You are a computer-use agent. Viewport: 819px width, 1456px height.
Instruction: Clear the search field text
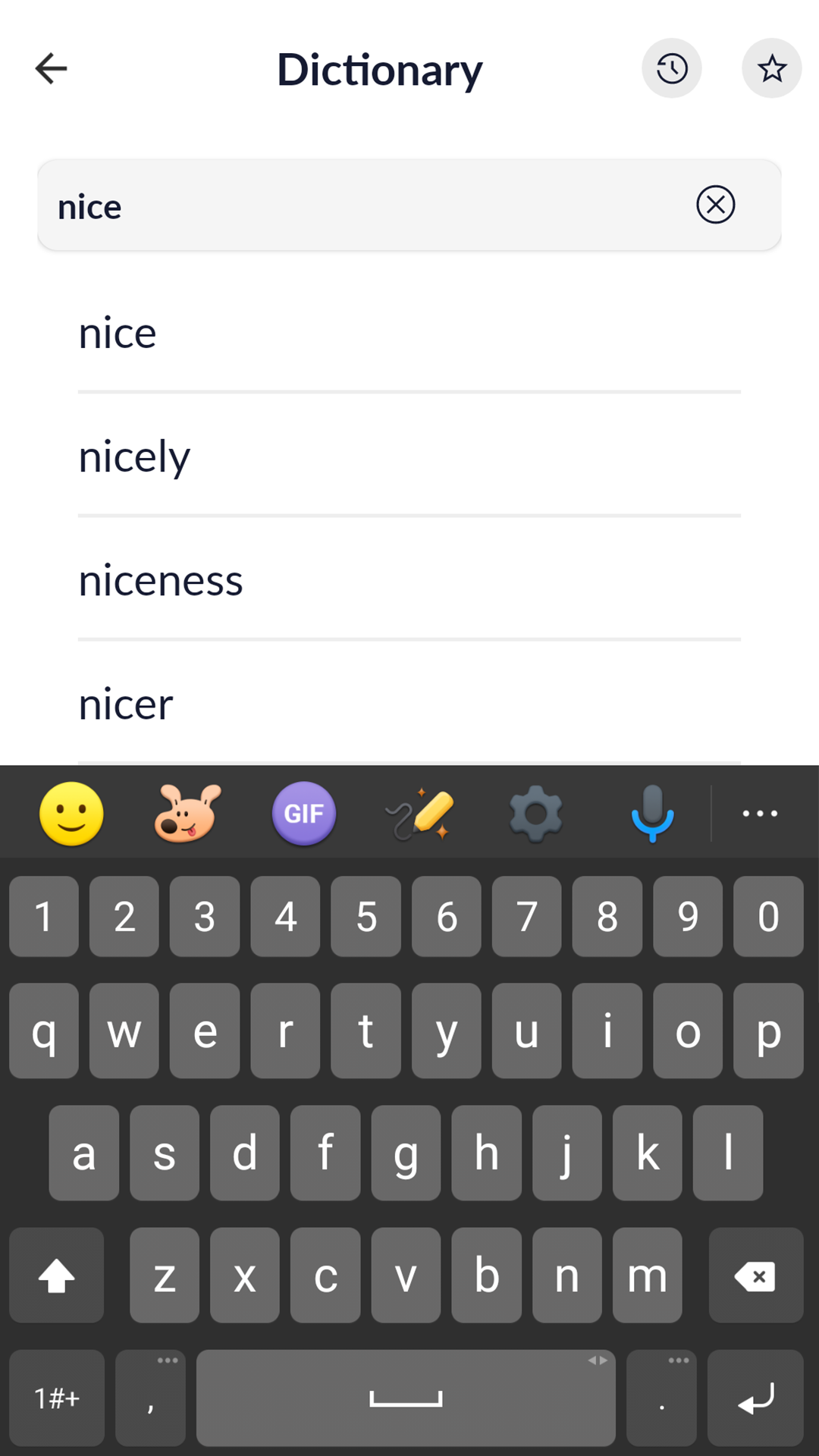716,205
